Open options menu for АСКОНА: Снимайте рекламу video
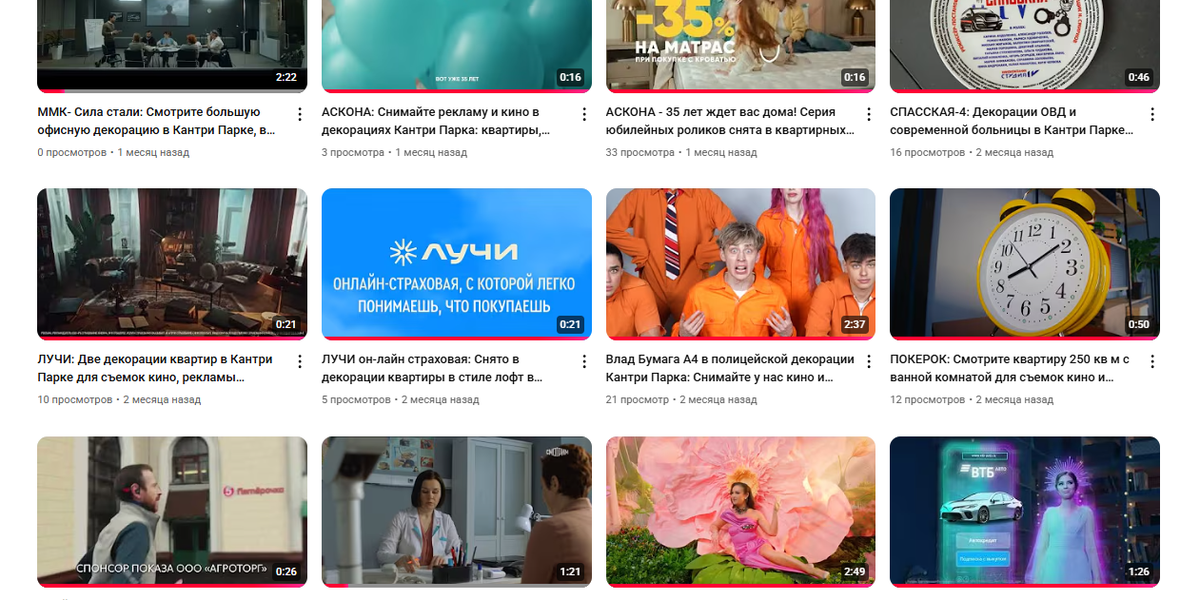 [x=583, y=114]
